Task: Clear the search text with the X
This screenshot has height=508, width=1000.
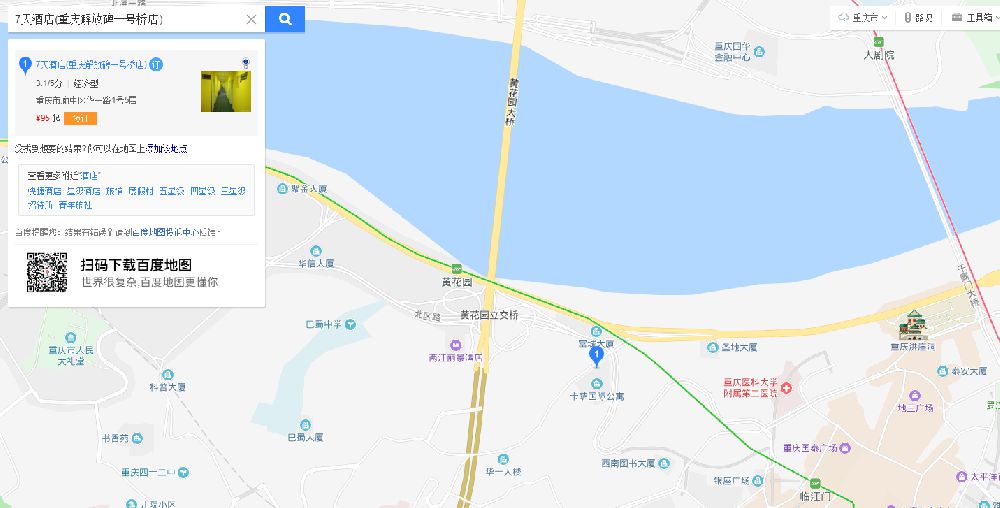Action: coord(251,19)
